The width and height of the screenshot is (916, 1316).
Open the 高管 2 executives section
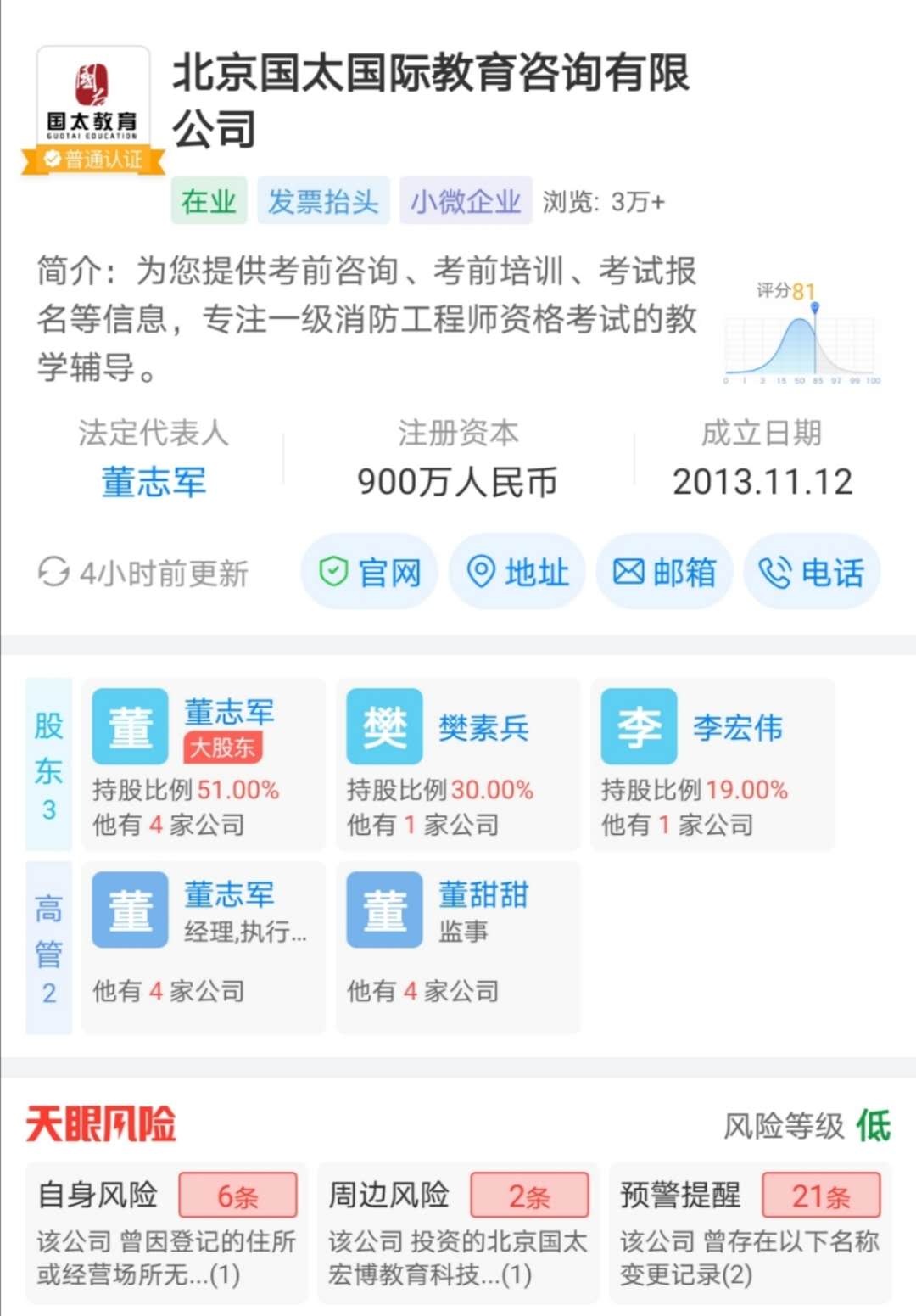49,947
